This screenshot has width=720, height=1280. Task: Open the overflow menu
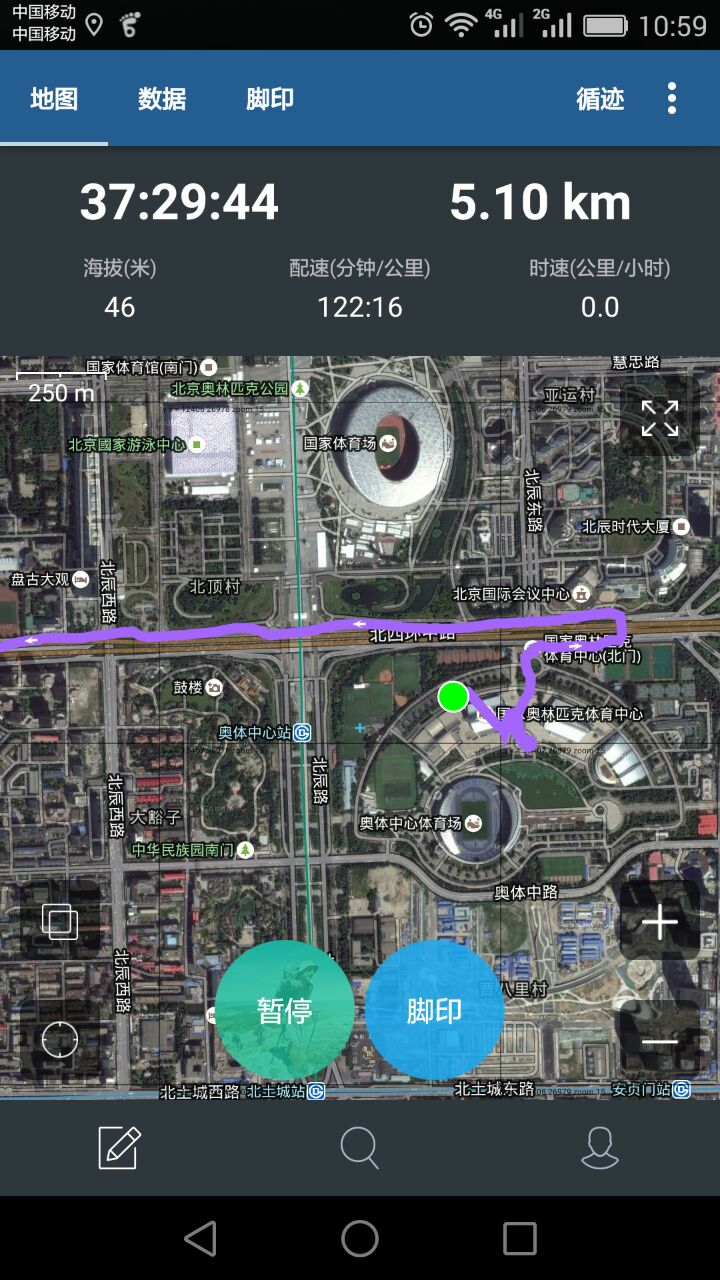point(672,99)
